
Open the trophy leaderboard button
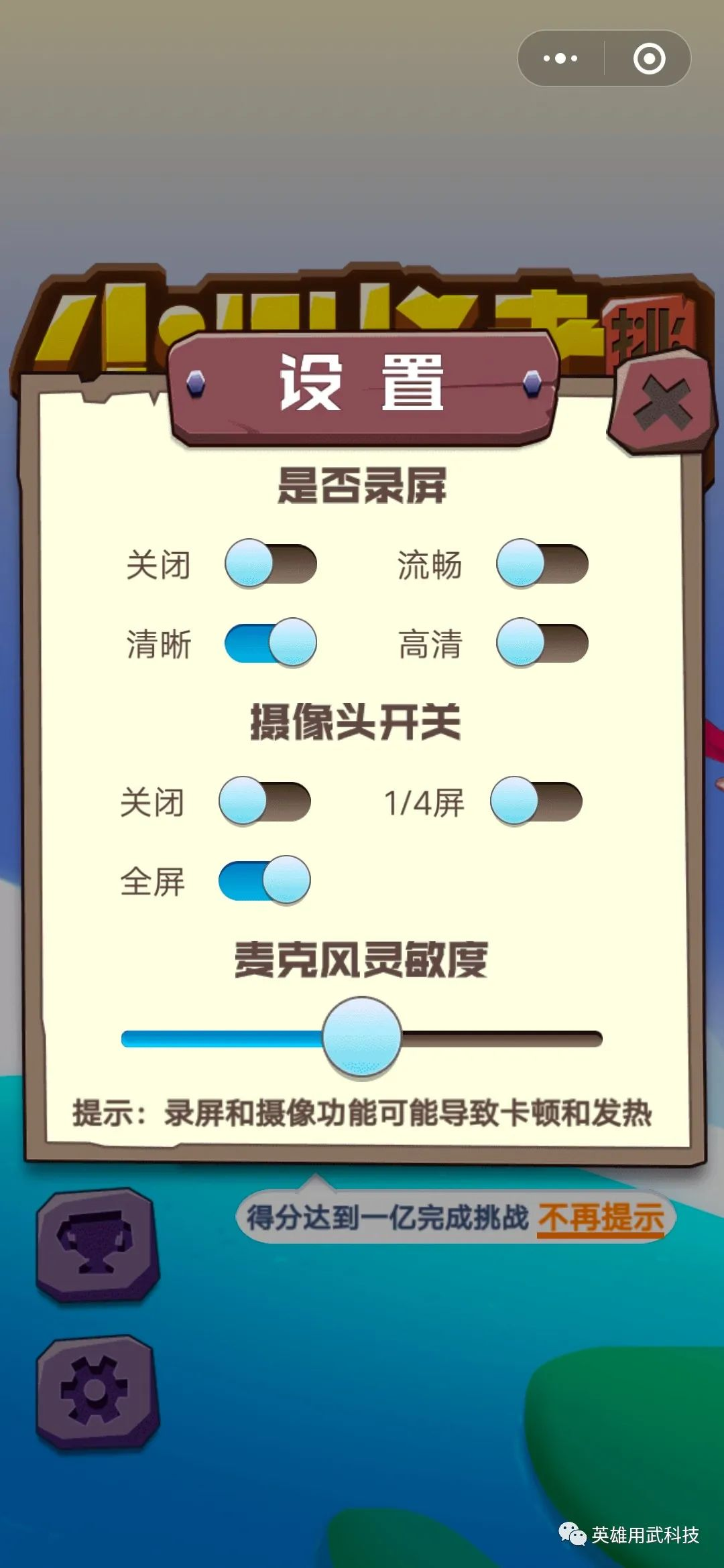pyautogui.click(x=97, y=1245)
